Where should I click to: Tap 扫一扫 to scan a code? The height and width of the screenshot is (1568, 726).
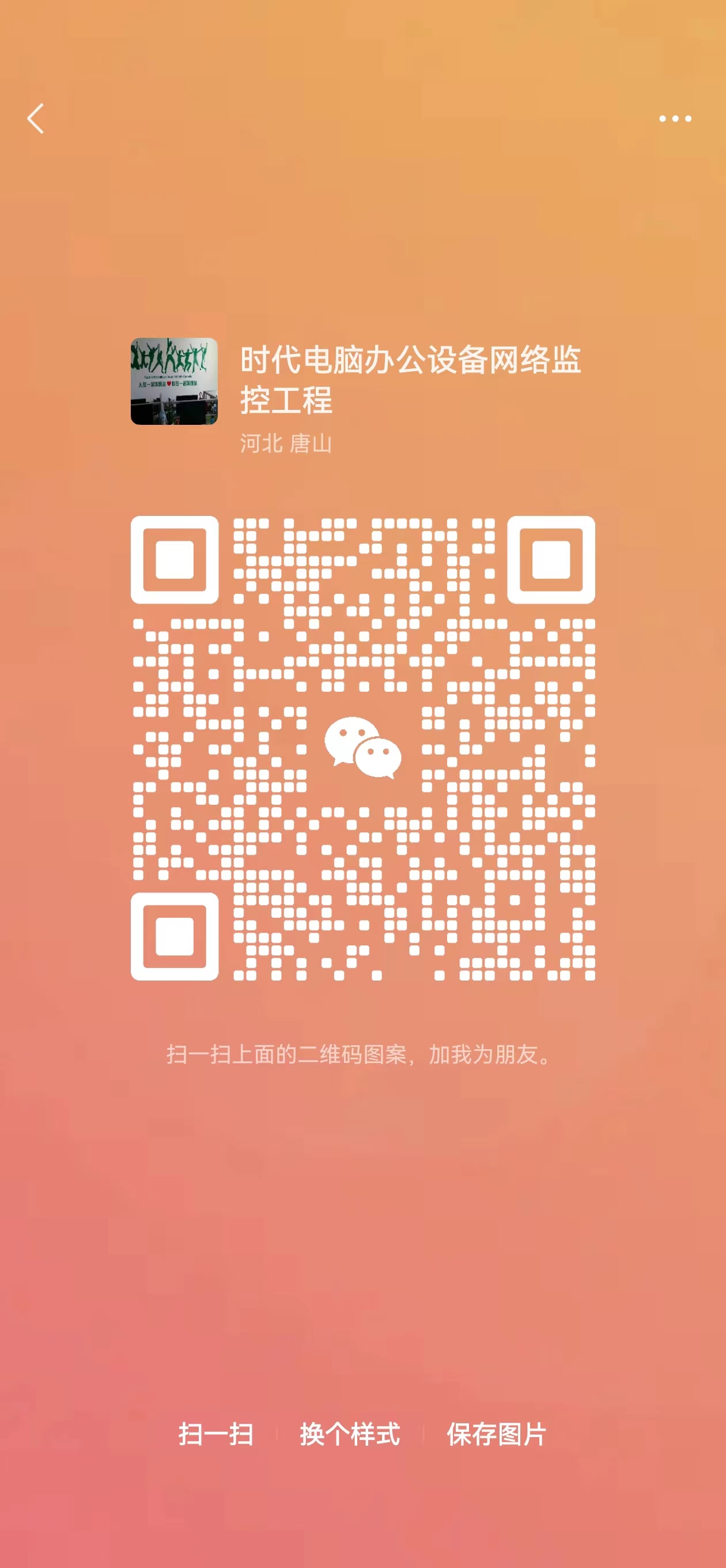(215, 1434)
